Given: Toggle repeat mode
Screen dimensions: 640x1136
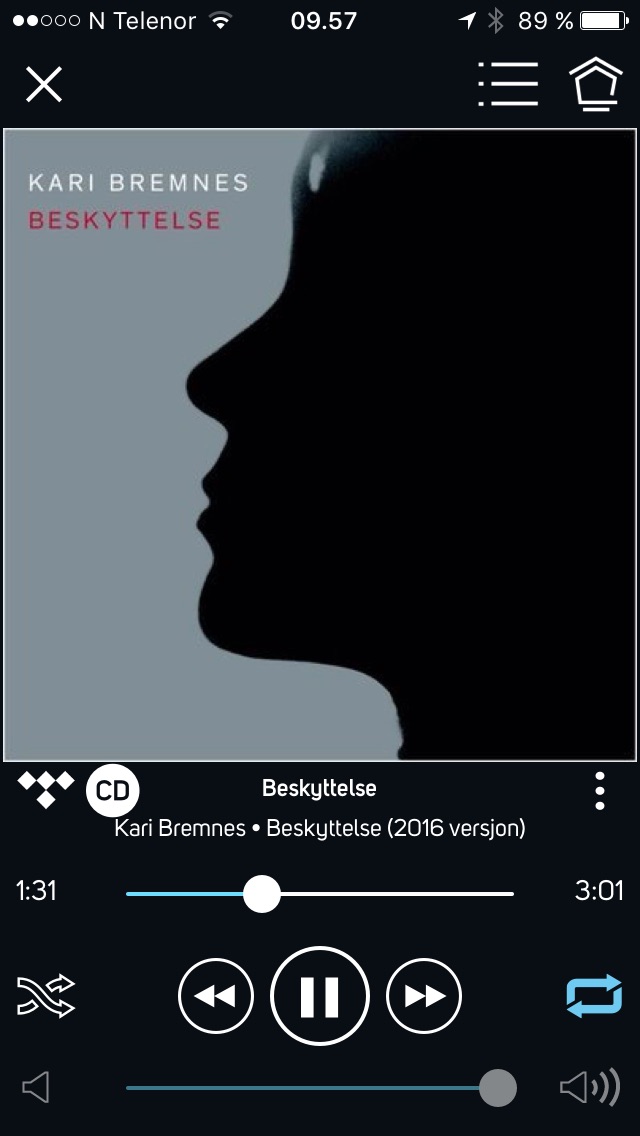Looking at the screenshot, I should 594,996.
